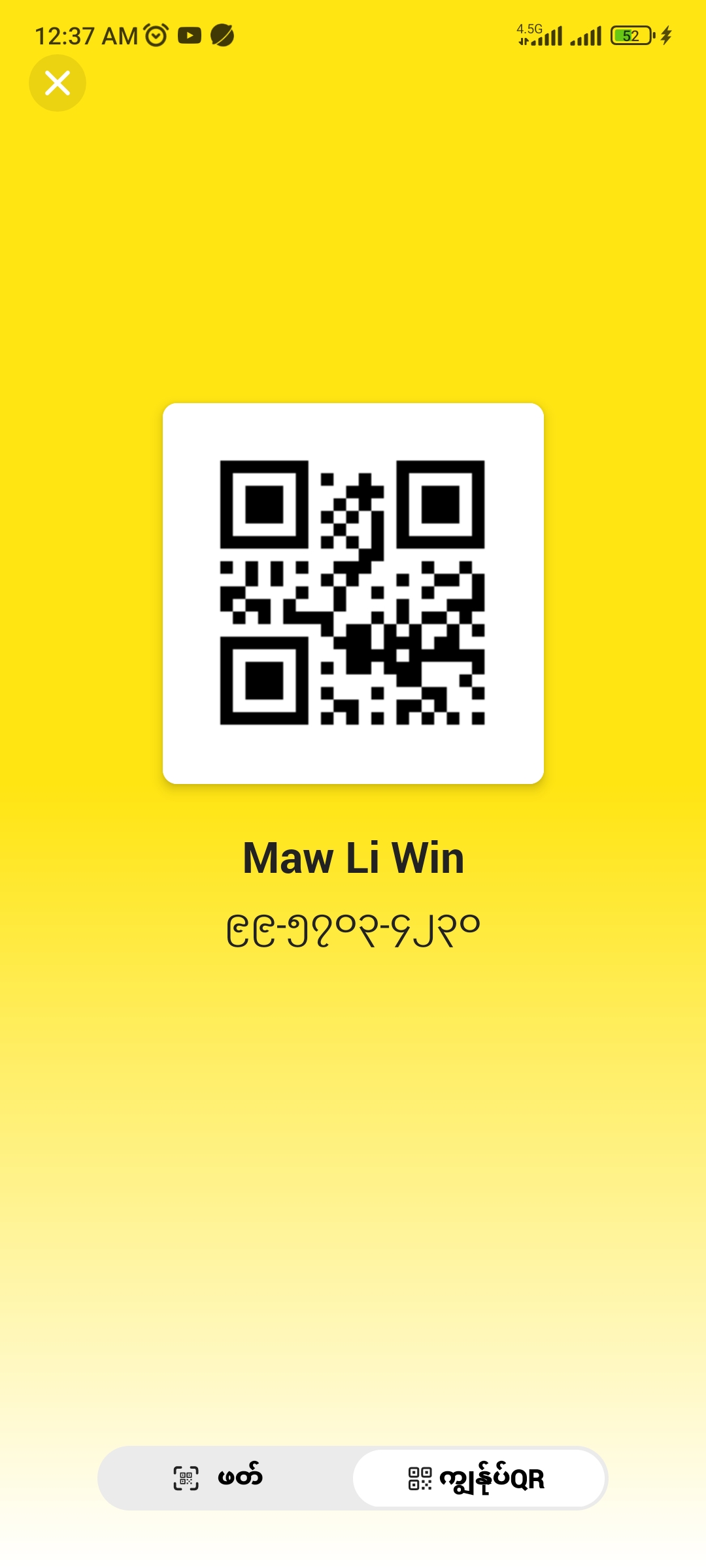
Task: Close the QR code screen
Action: click(x=58, y=83)
